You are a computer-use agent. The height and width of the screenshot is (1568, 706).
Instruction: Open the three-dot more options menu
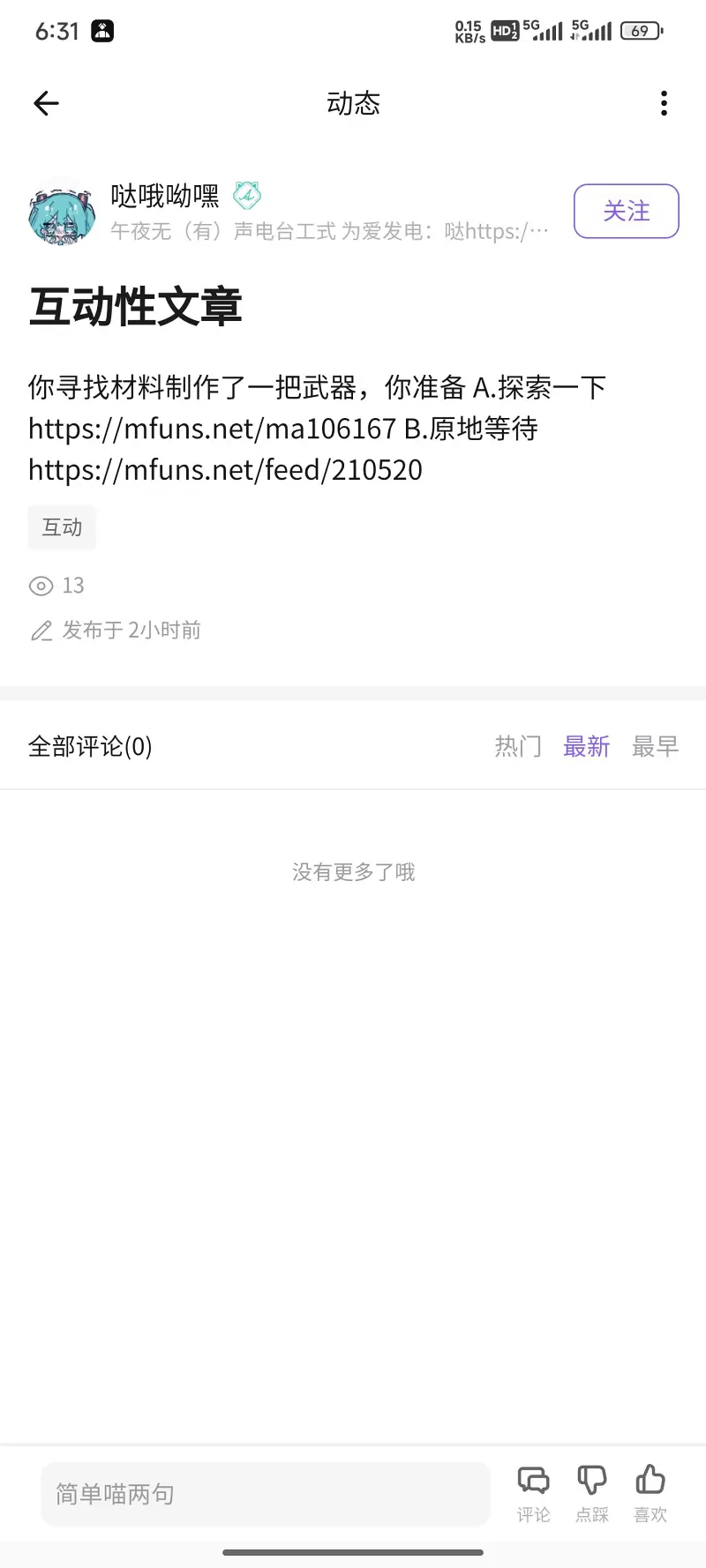point(664,103)
